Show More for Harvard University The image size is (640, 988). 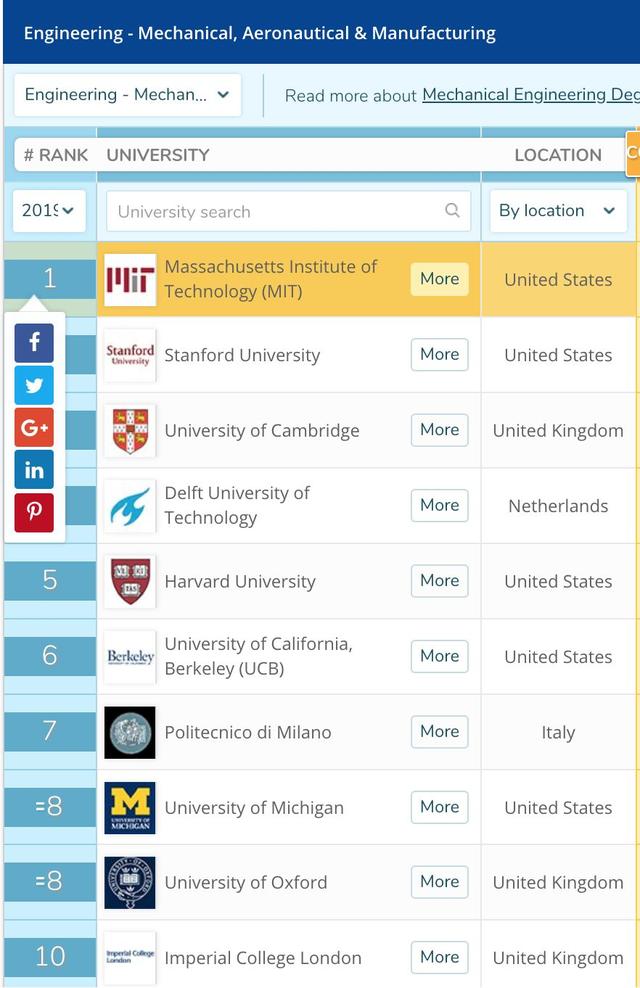tap(439, 581)
